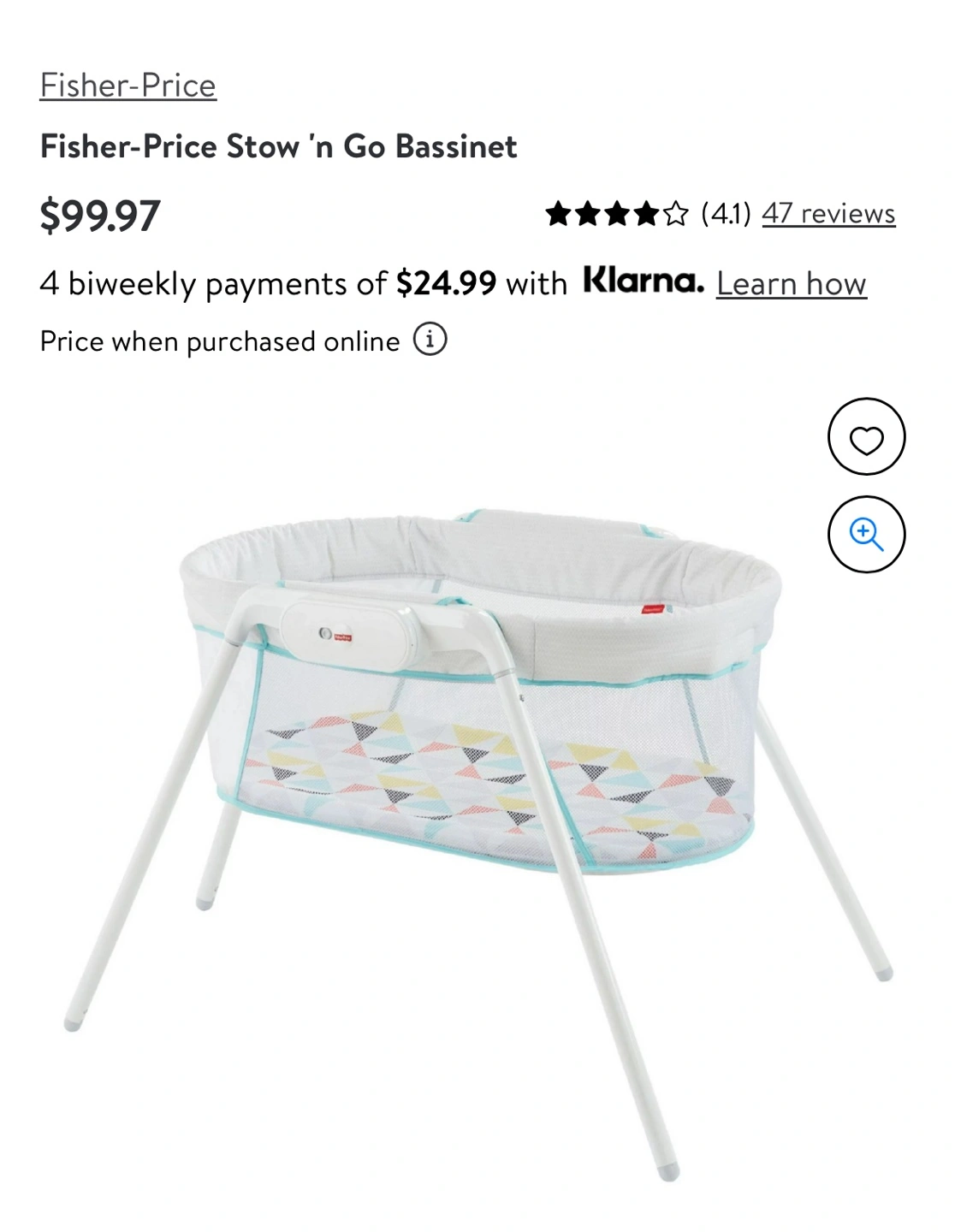Viewport: 955px width, 1232px height.
Task: Zoom into the product image with the magnifier
Action: point(866,535)
